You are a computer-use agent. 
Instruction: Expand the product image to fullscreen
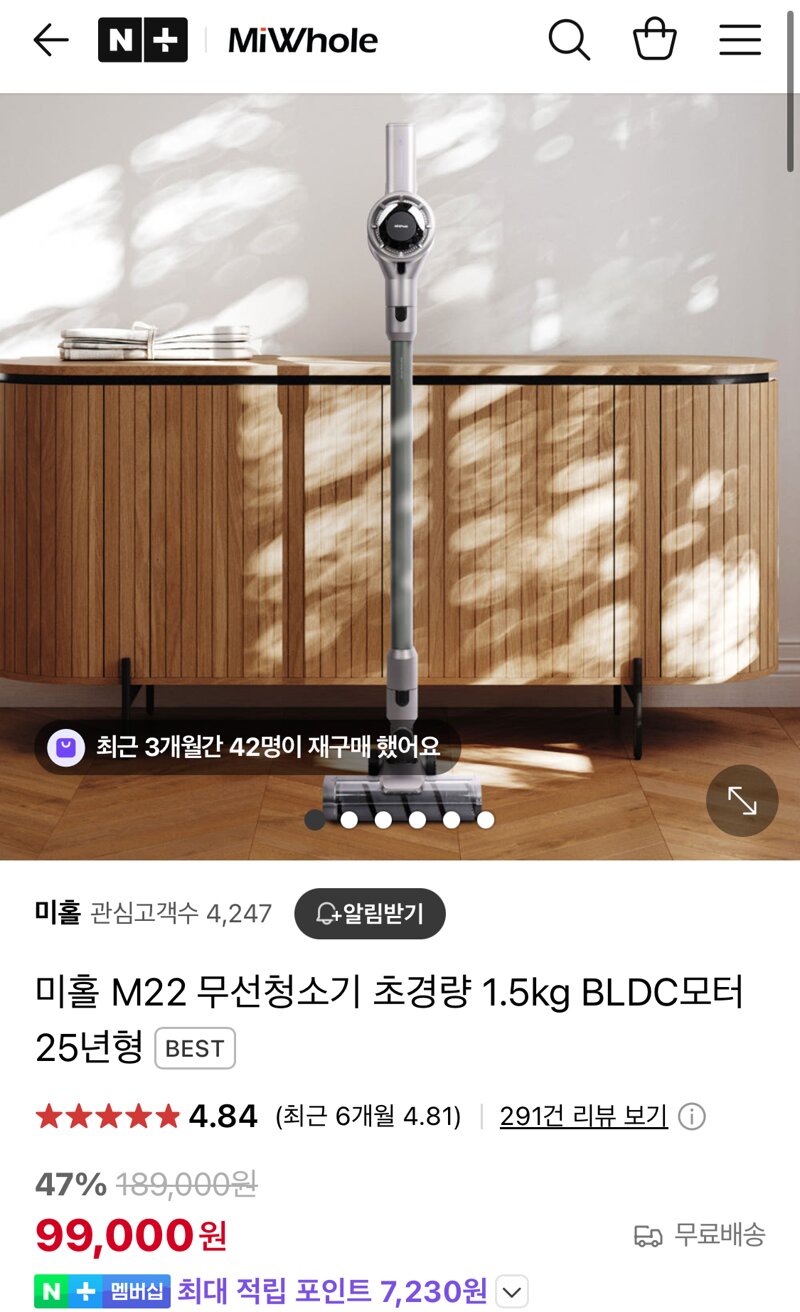pos(742,800)
